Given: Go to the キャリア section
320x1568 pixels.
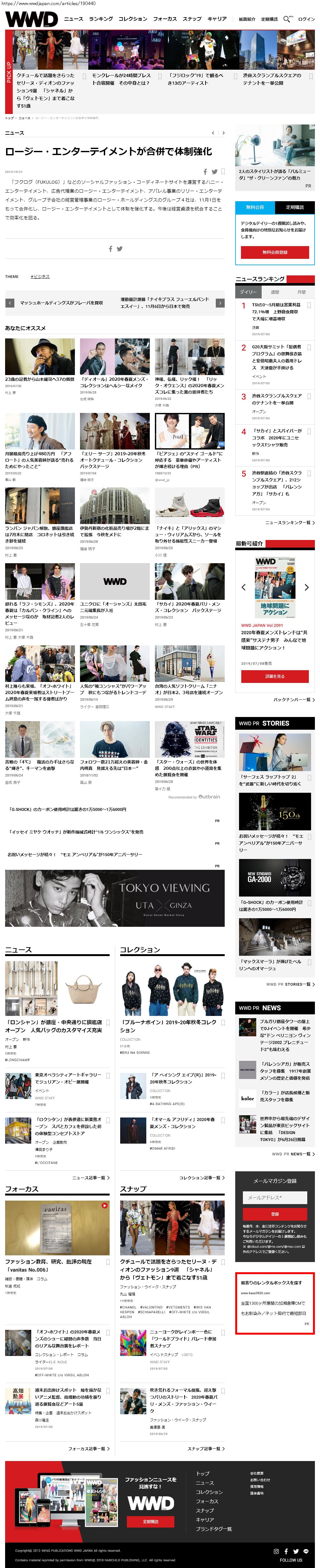Looking at the screenshot, I should 217,19.
